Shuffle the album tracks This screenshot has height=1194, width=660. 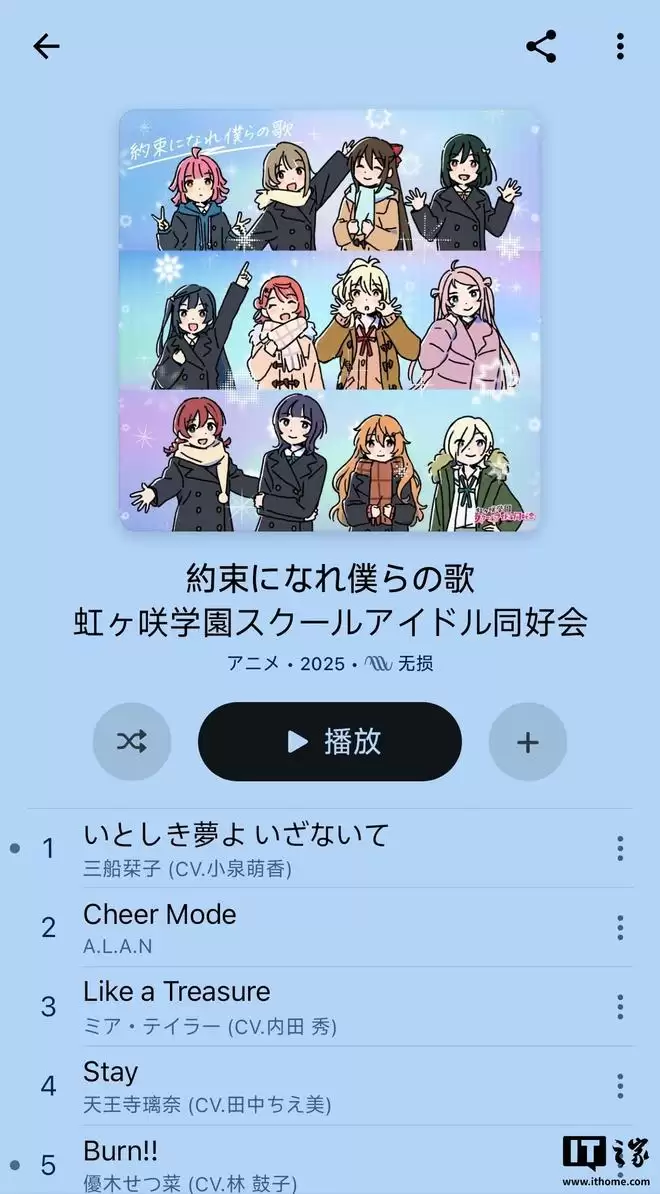(132, 742)
